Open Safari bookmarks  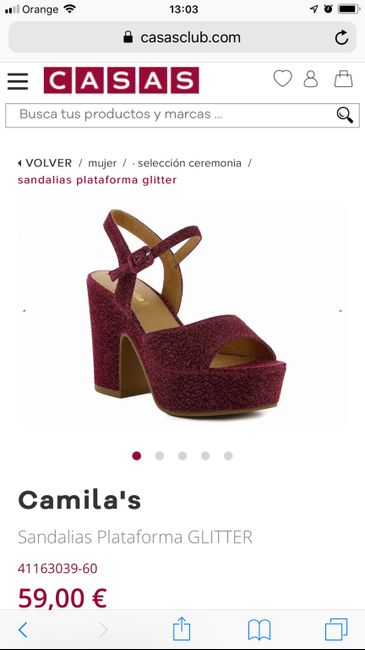259,630
